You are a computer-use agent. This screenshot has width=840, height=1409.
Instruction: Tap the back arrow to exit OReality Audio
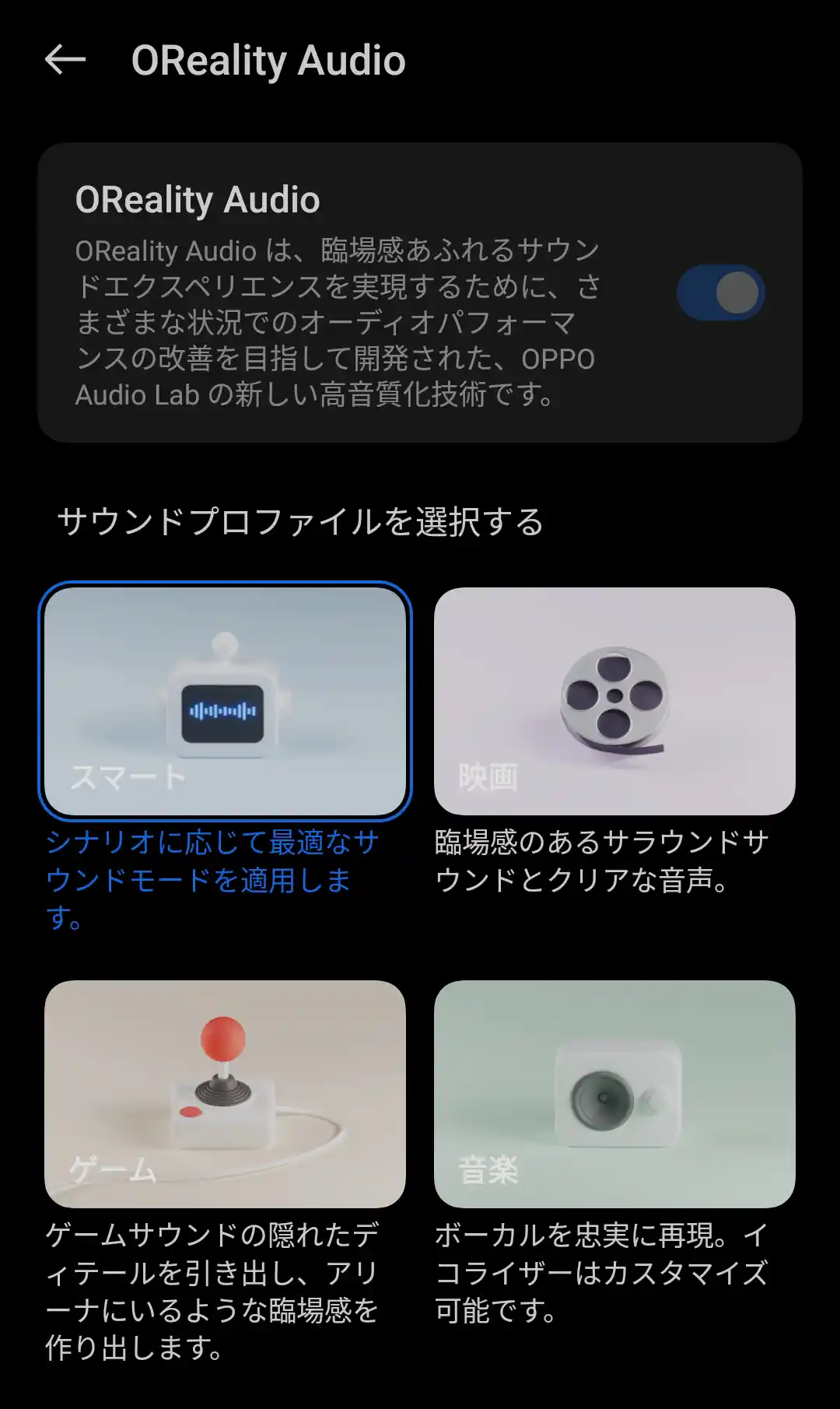(65, 58)
